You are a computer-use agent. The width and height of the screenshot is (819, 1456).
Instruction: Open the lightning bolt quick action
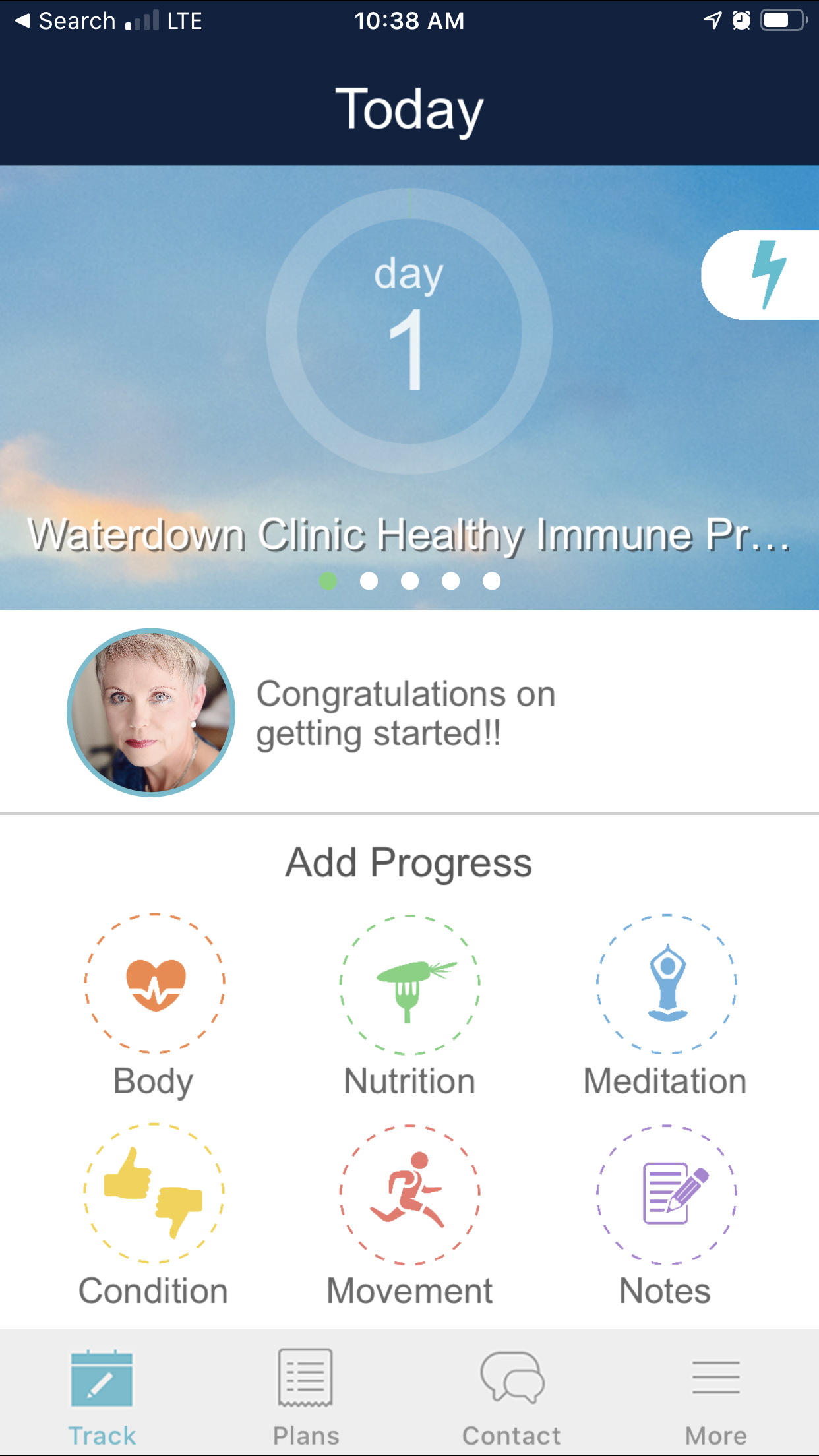pyautogui.click(x=768, y=275)
